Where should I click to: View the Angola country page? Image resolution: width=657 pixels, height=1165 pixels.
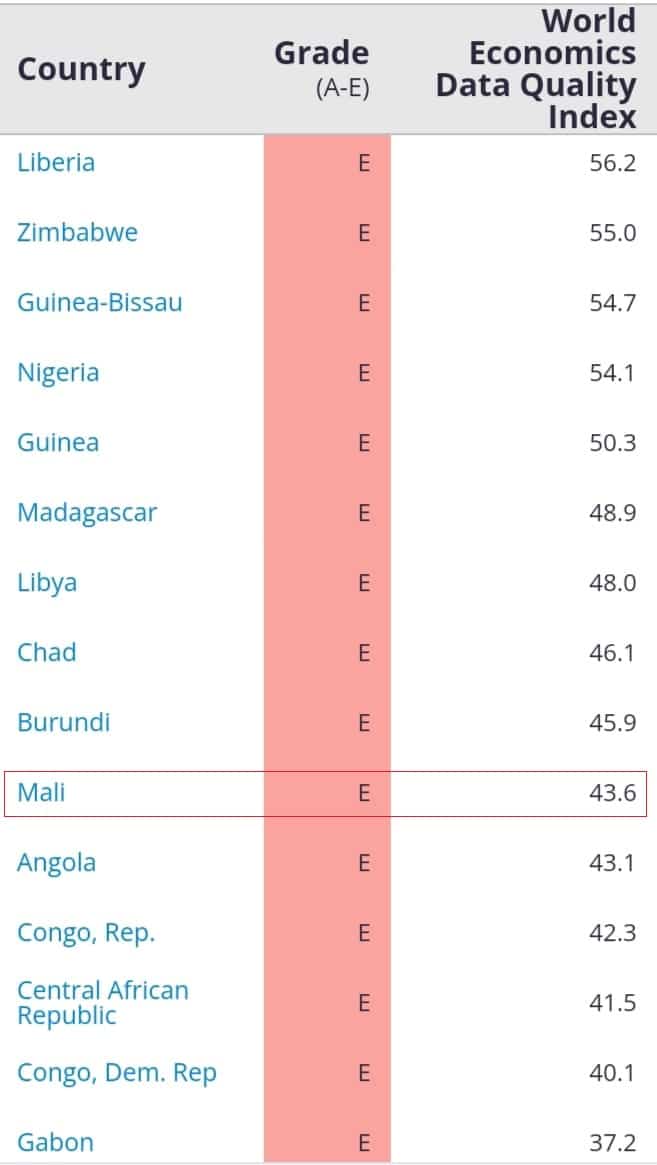click(56, 862)
